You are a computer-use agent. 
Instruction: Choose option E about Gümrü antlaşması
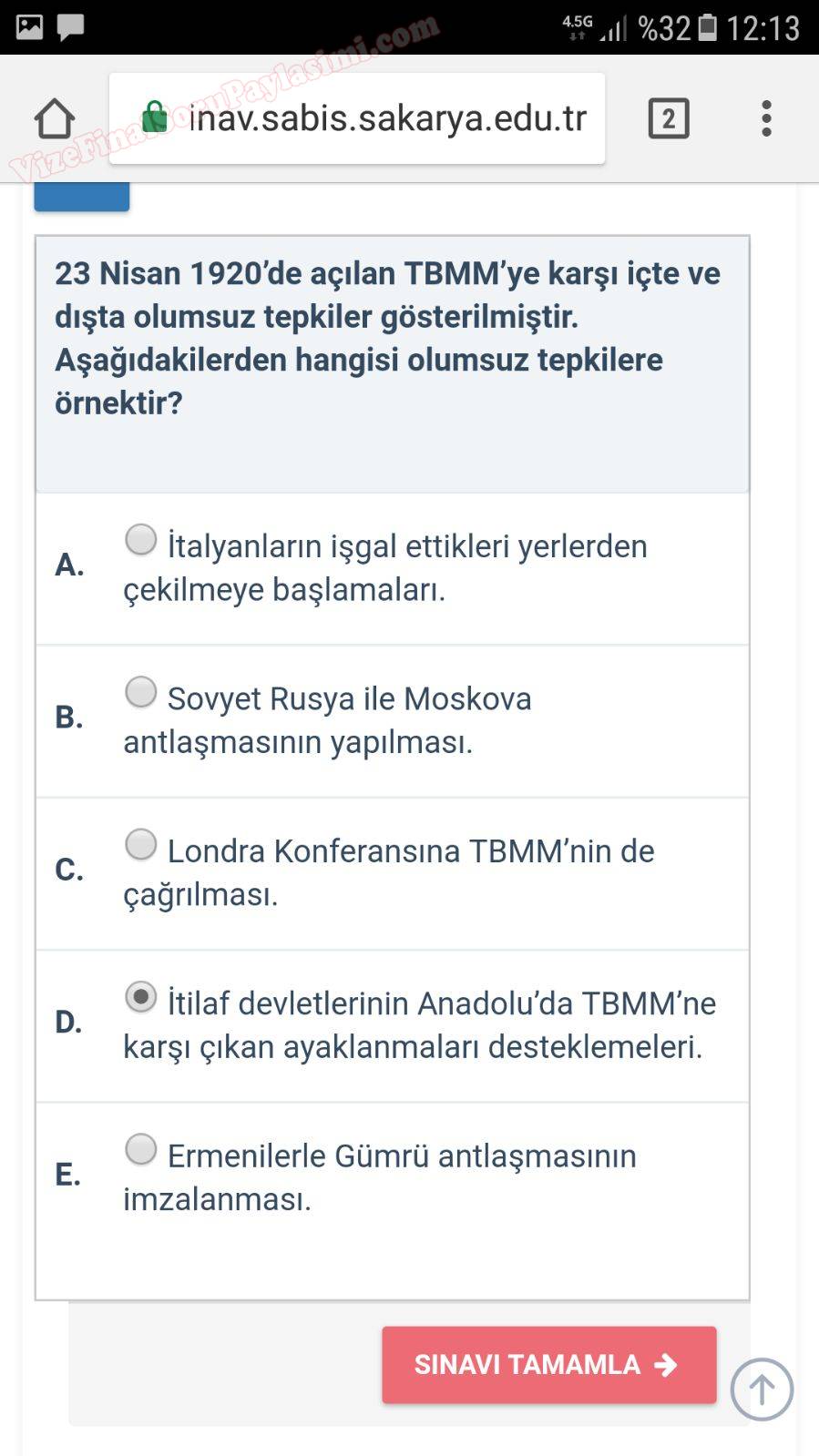pyautogui.click(x=141, y=1149)
